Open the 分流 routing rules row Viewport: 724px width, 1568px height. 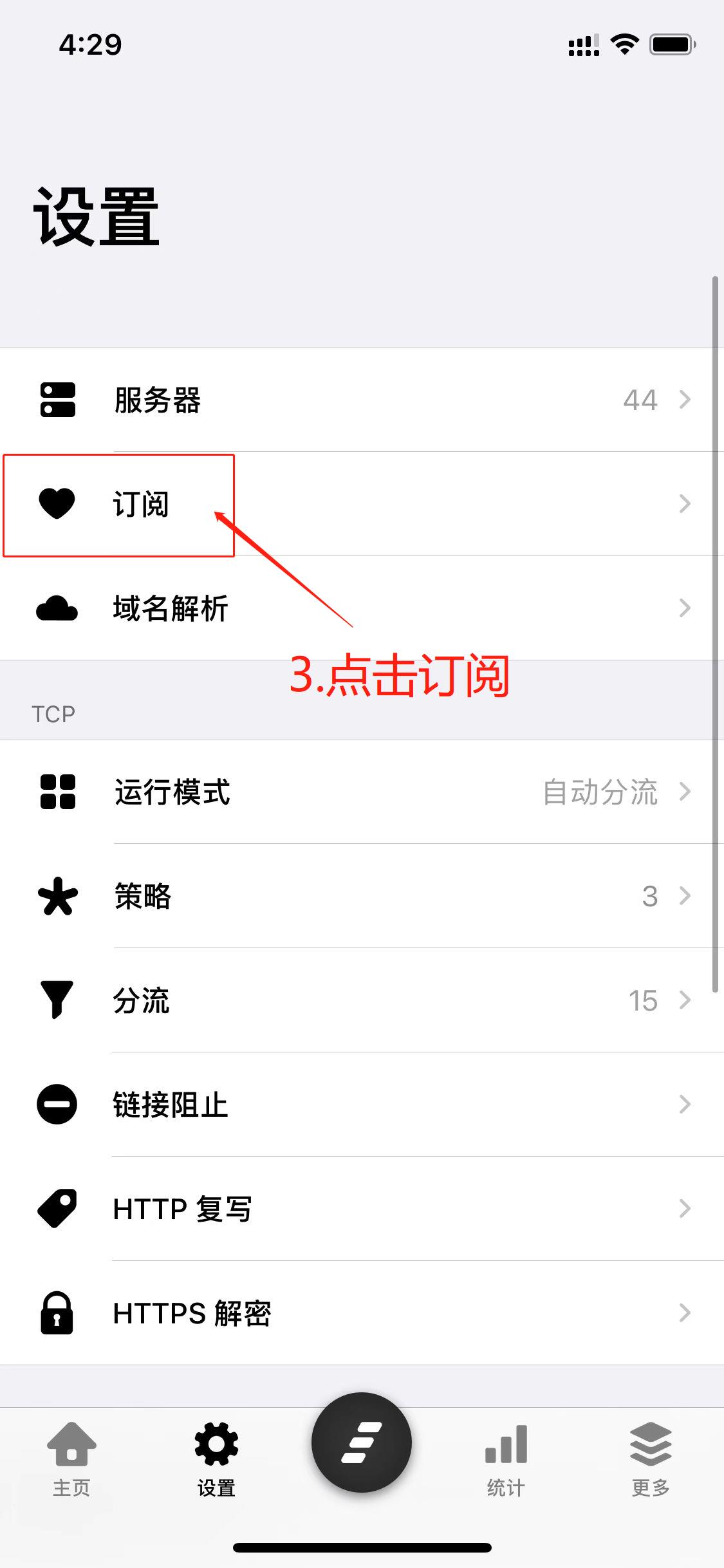(360, 1000)
